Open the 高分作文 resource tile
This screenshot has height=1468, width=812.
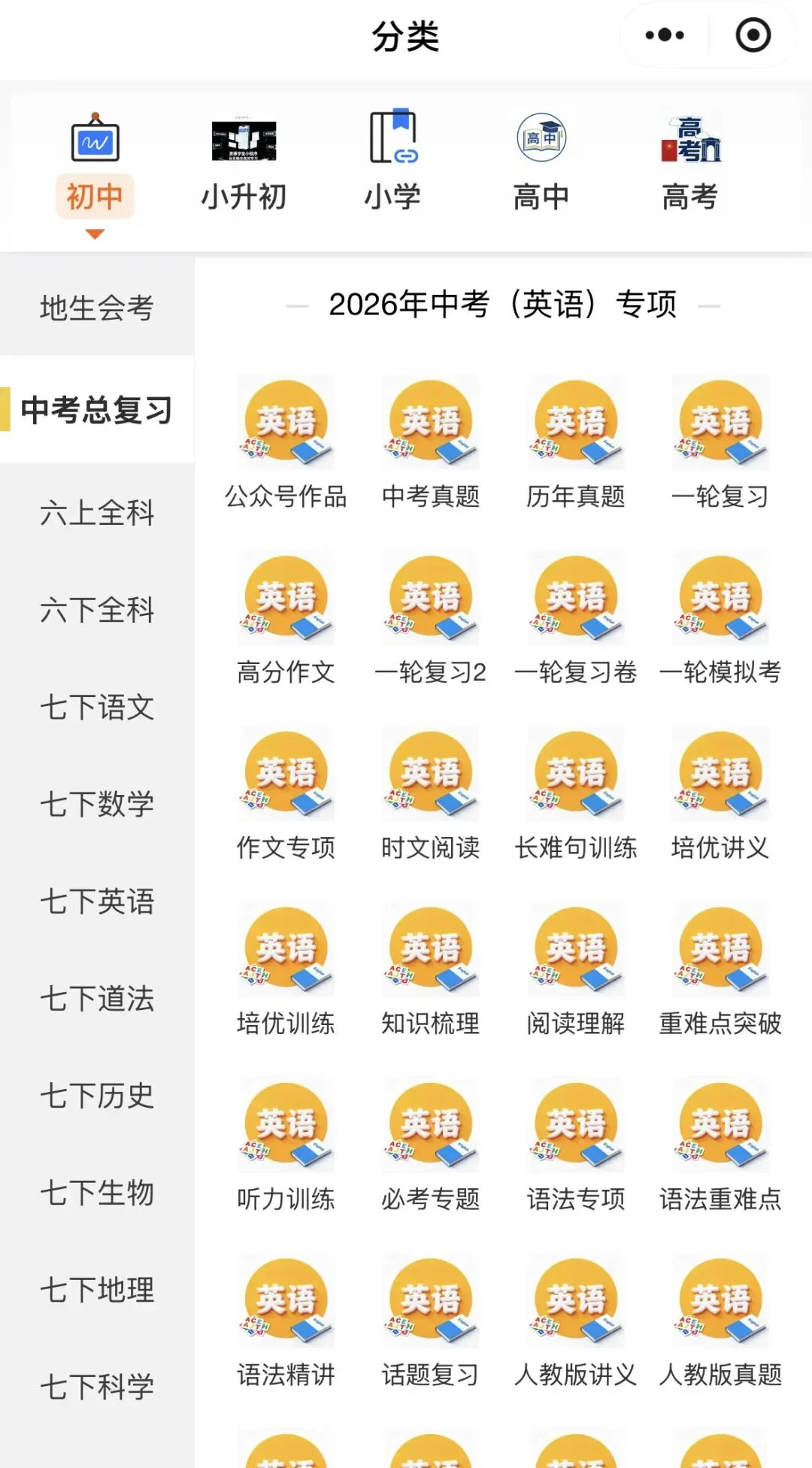pos(286,619)
